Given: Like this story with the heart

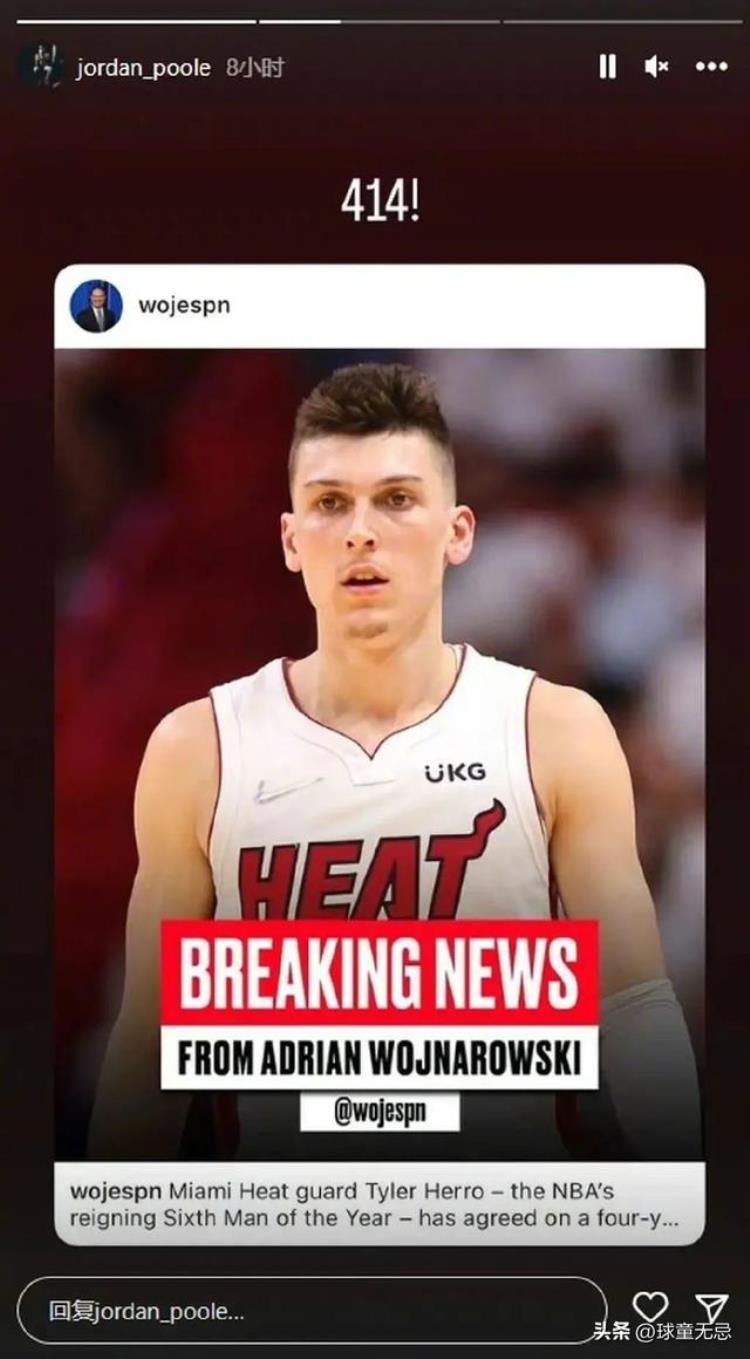Looking at the screenshot, I should (x=650, y=1306).
